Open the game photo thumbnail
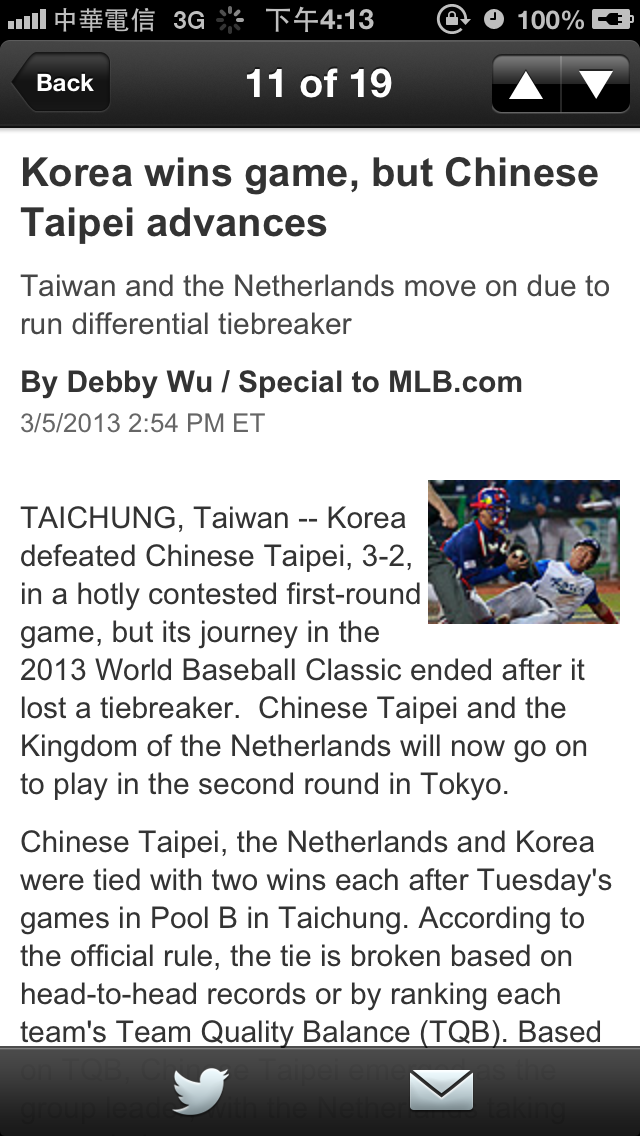Viewport: 640px width, 1136px height. pos(523,552)
